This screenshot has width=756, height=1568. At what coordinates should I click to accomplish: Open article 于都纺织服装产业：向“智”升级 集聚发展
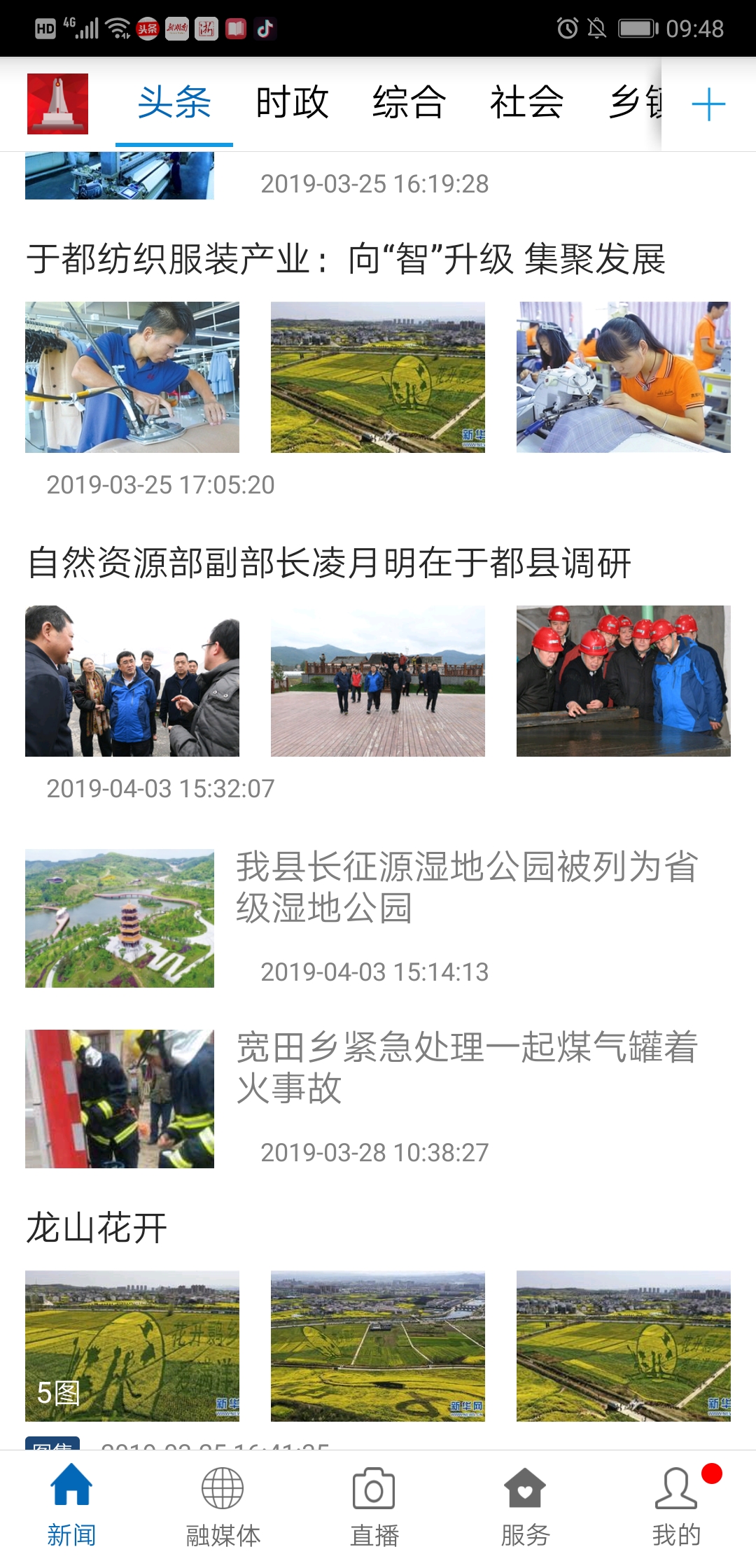pyautogui.click(x=346, y=259)
